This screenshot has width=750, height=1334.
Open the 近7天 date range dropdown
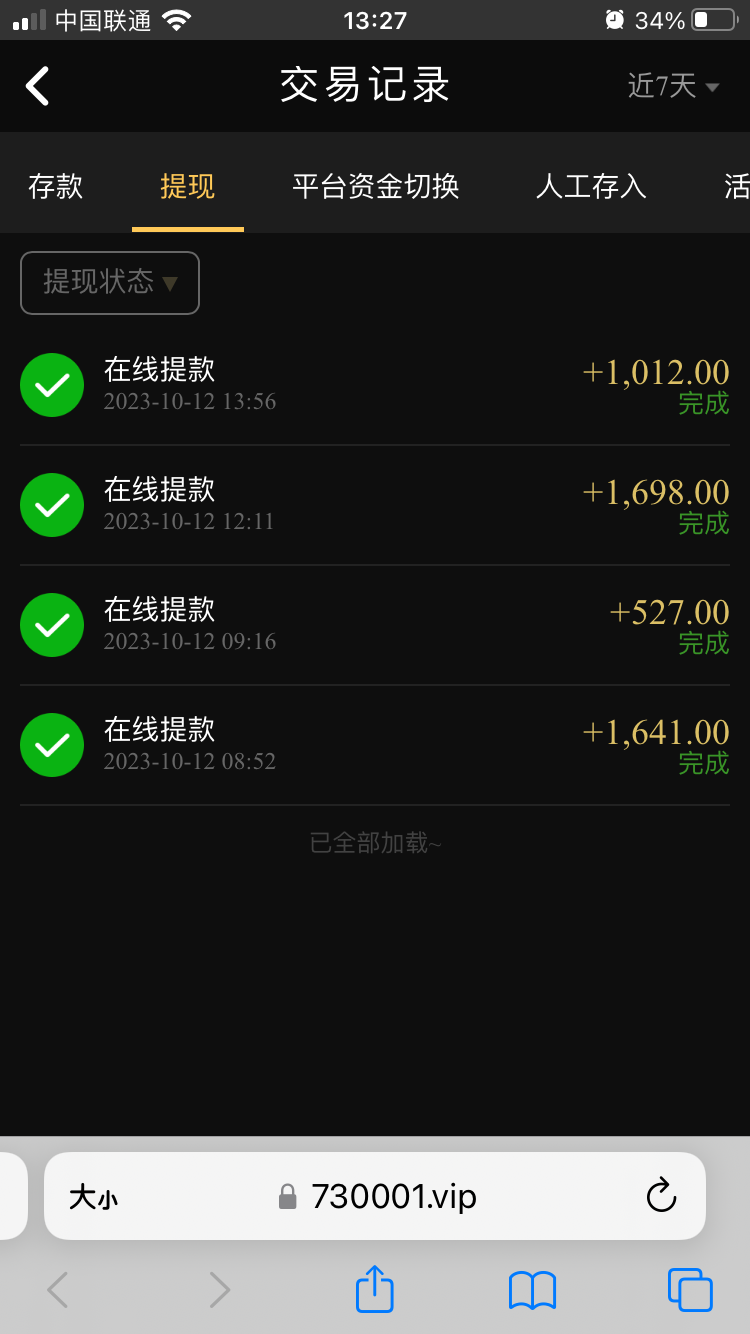(x=673, y=86)
